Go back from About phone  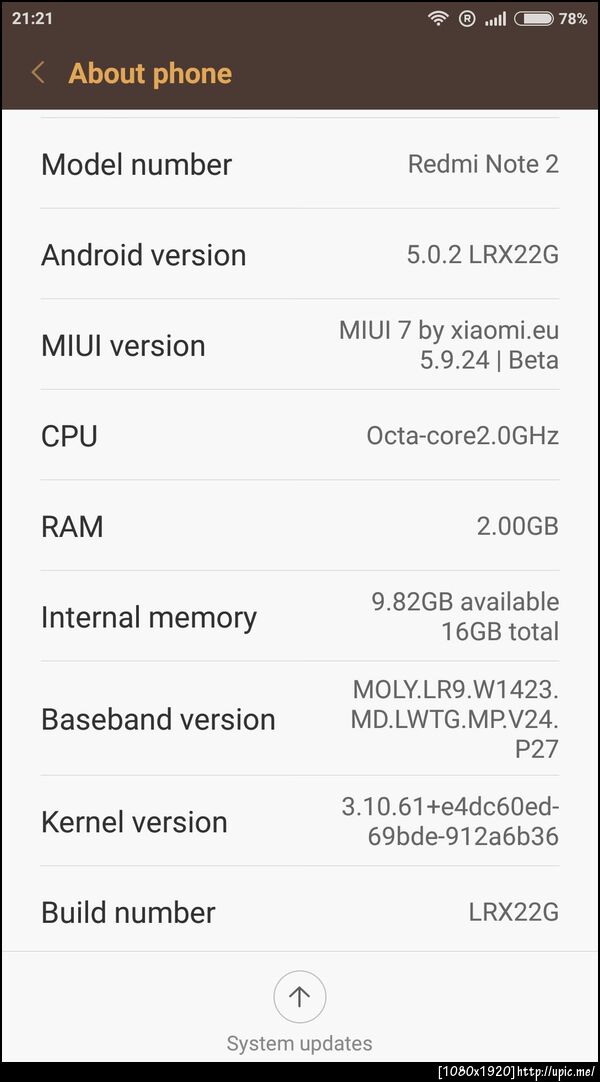click(39, 73)
